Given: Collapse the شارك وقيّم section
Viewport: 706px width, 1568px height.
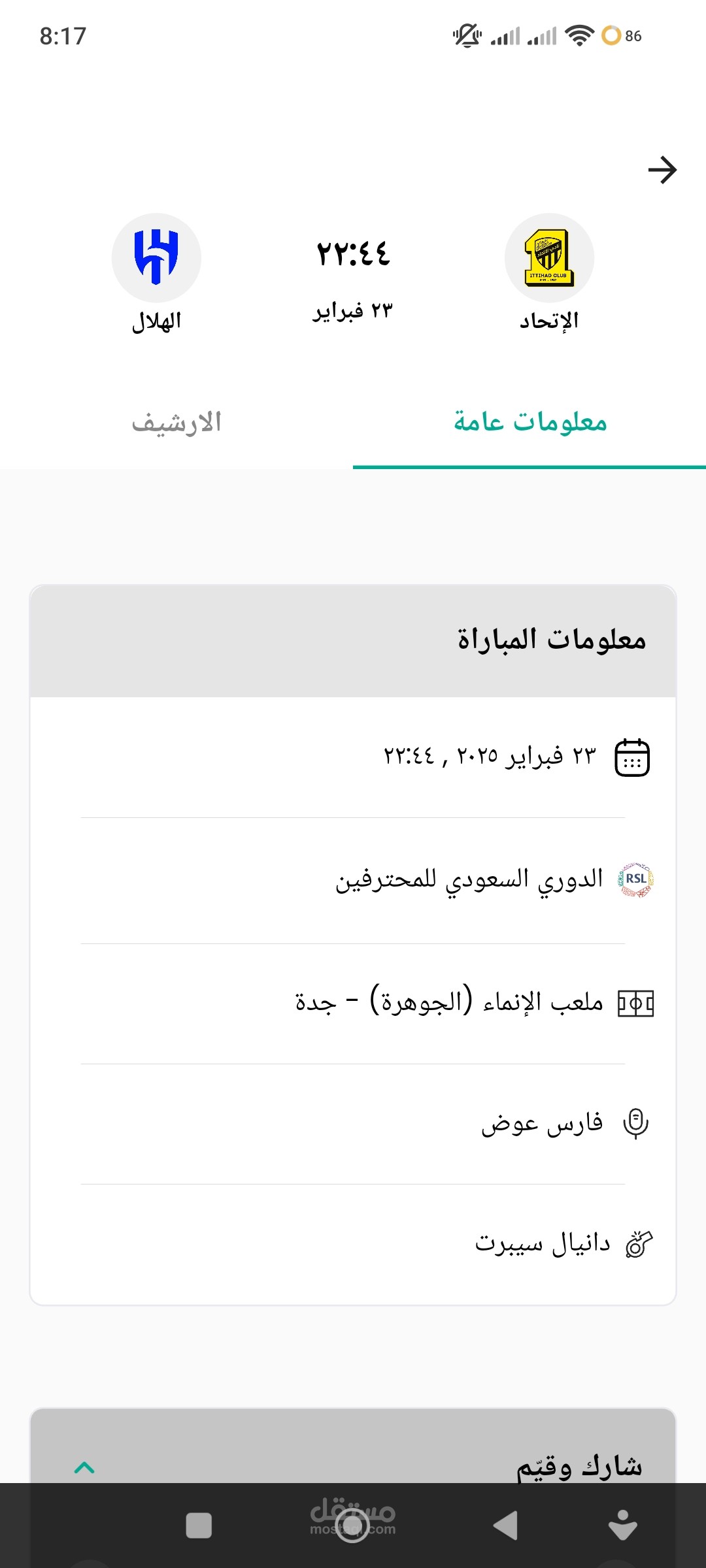Looking at the screenshot, I should tap(84, 1467).
